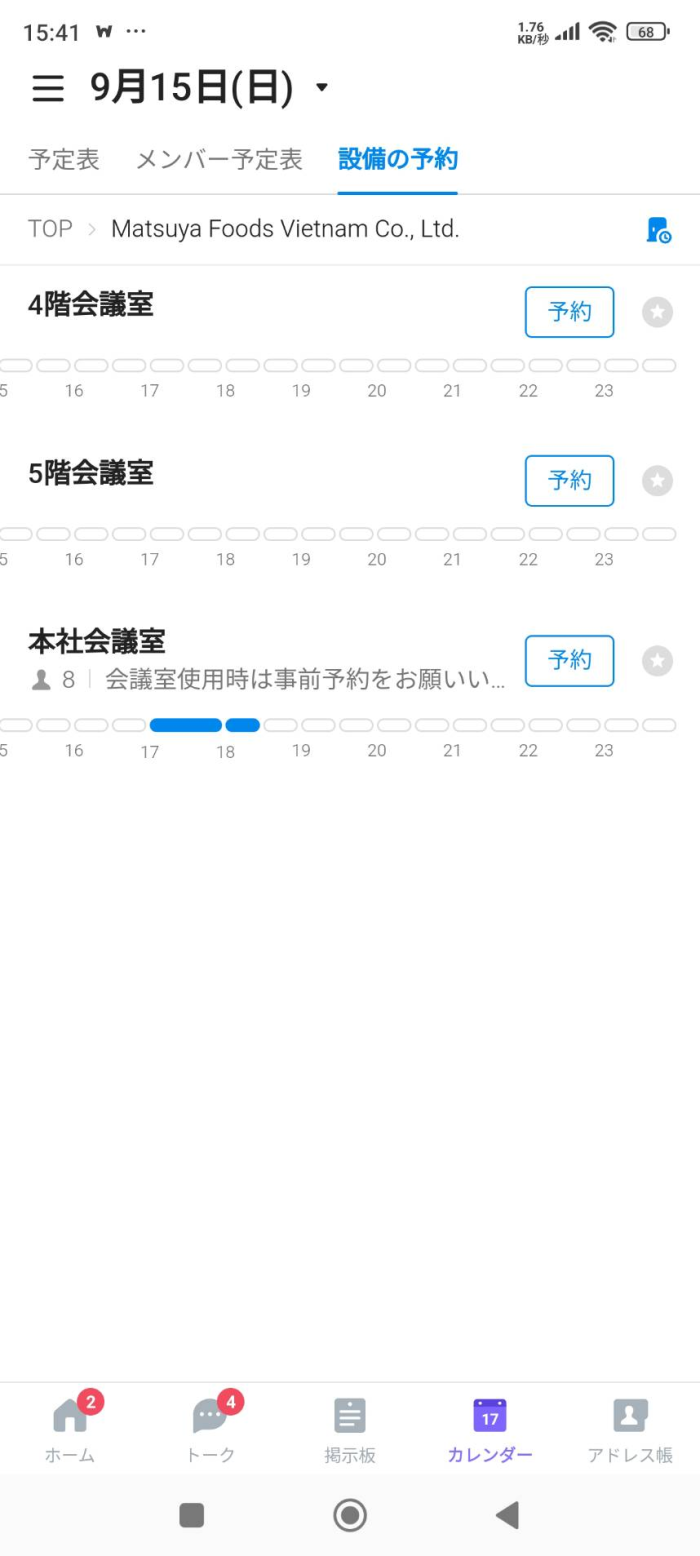Reserve the 本社会議室 room
The image size is (700, 1556).
569,661
